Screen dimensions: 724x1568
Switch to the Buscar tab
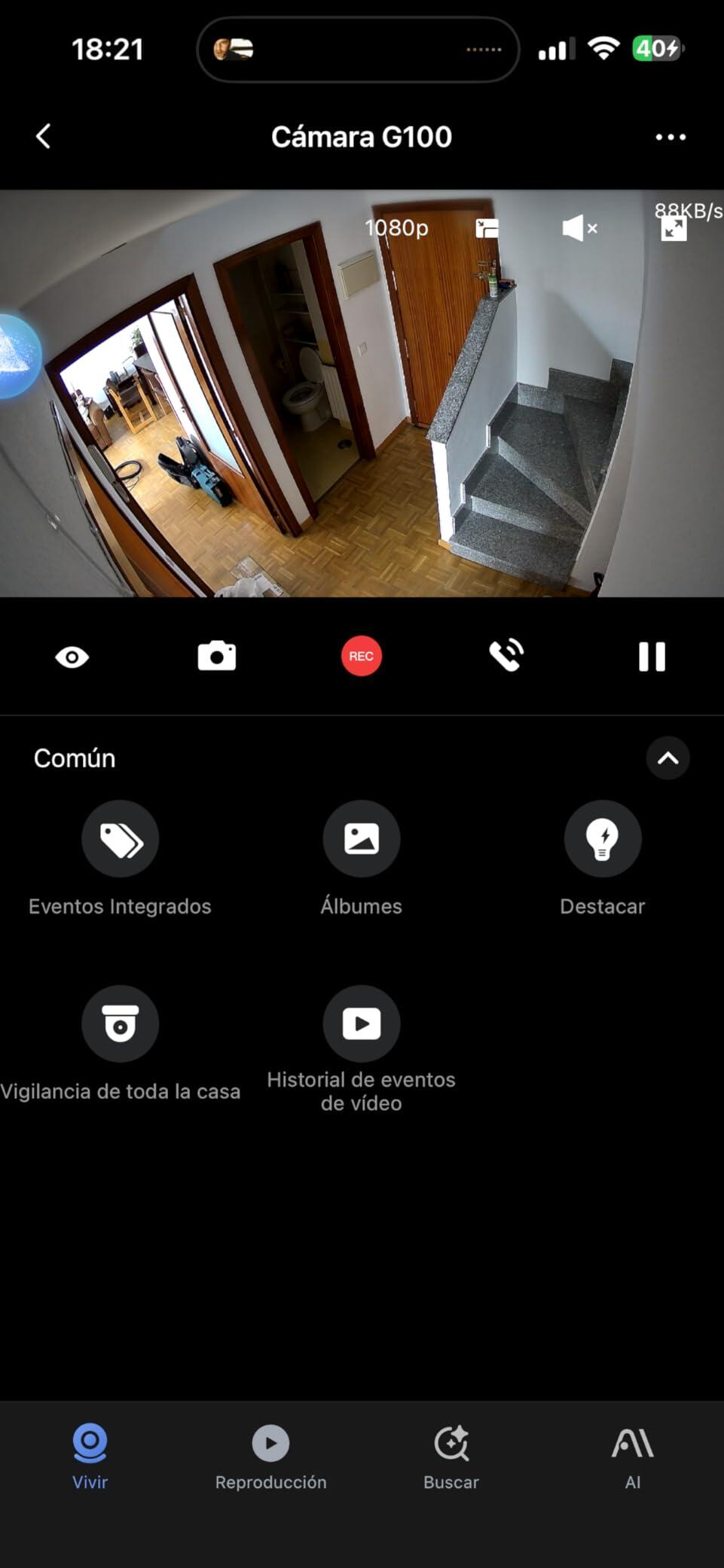click(x=451, y=1458)
